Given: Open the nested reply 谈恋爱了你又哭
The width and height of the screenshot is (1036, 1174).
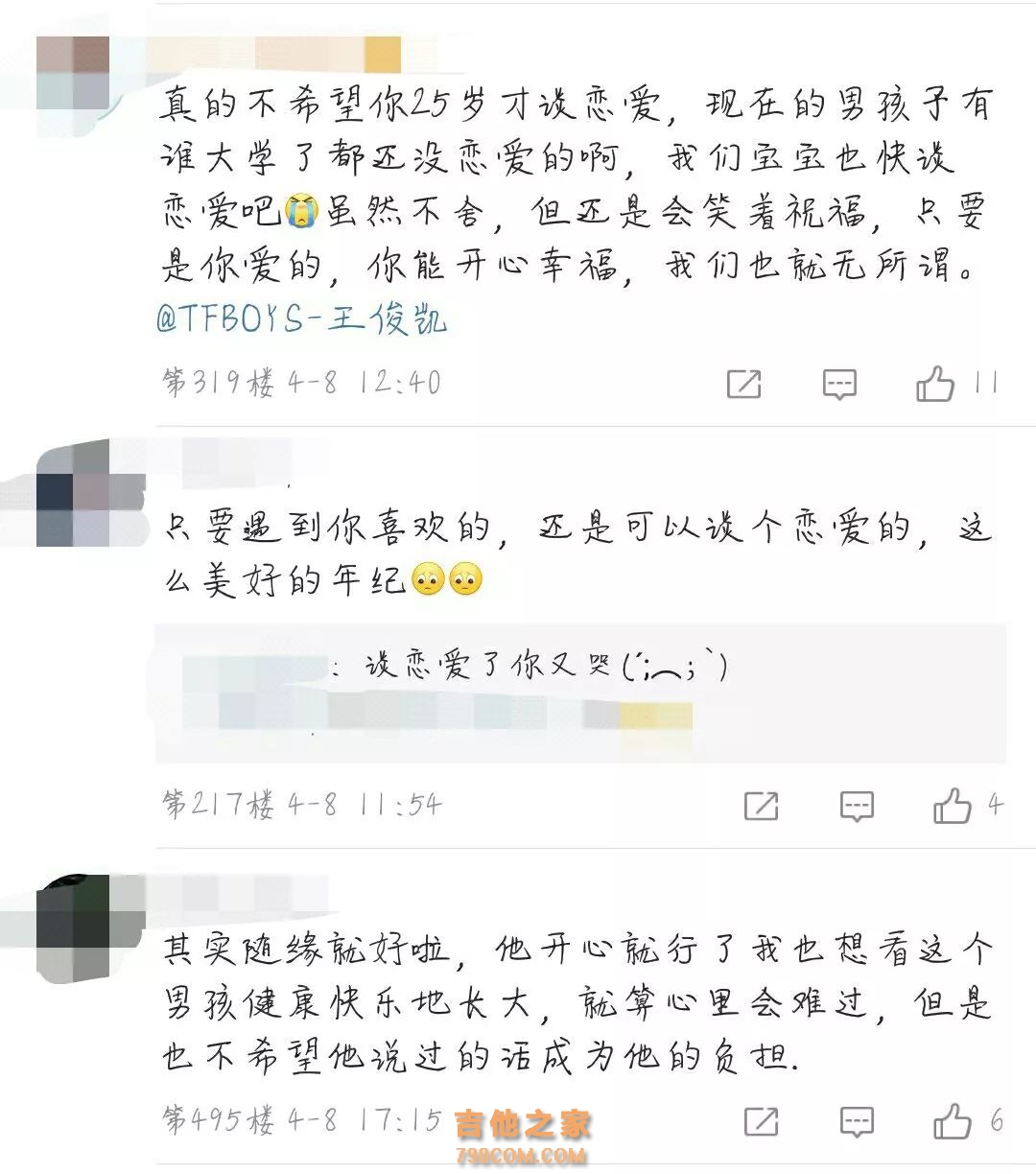Looking at the screenshot, I should (547, 665).
